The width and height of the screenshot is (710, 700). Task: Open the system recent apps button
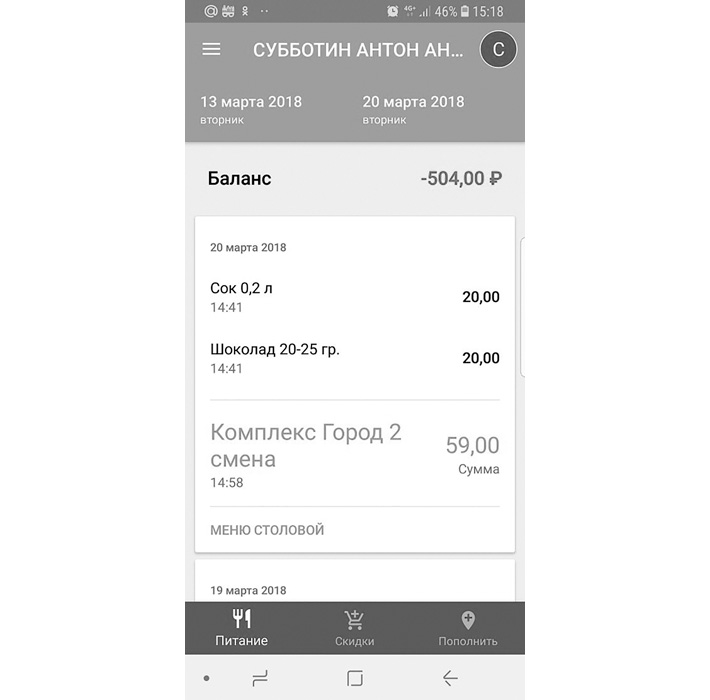point(260,678)
